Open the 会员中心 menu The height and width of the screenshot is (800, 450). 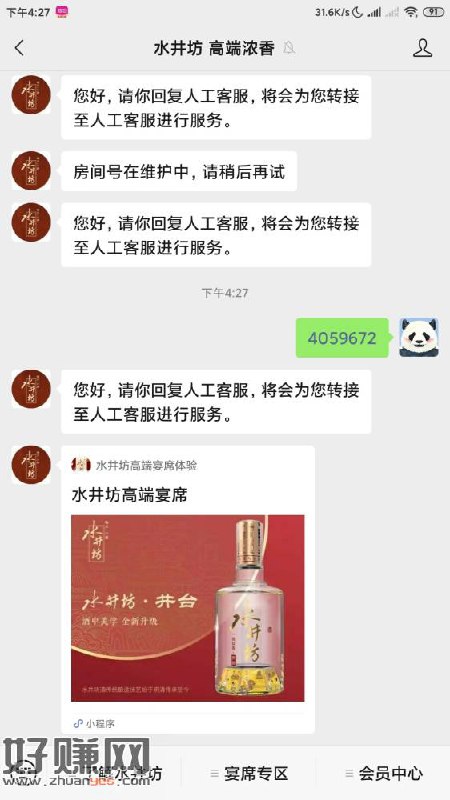click(384, 773)
